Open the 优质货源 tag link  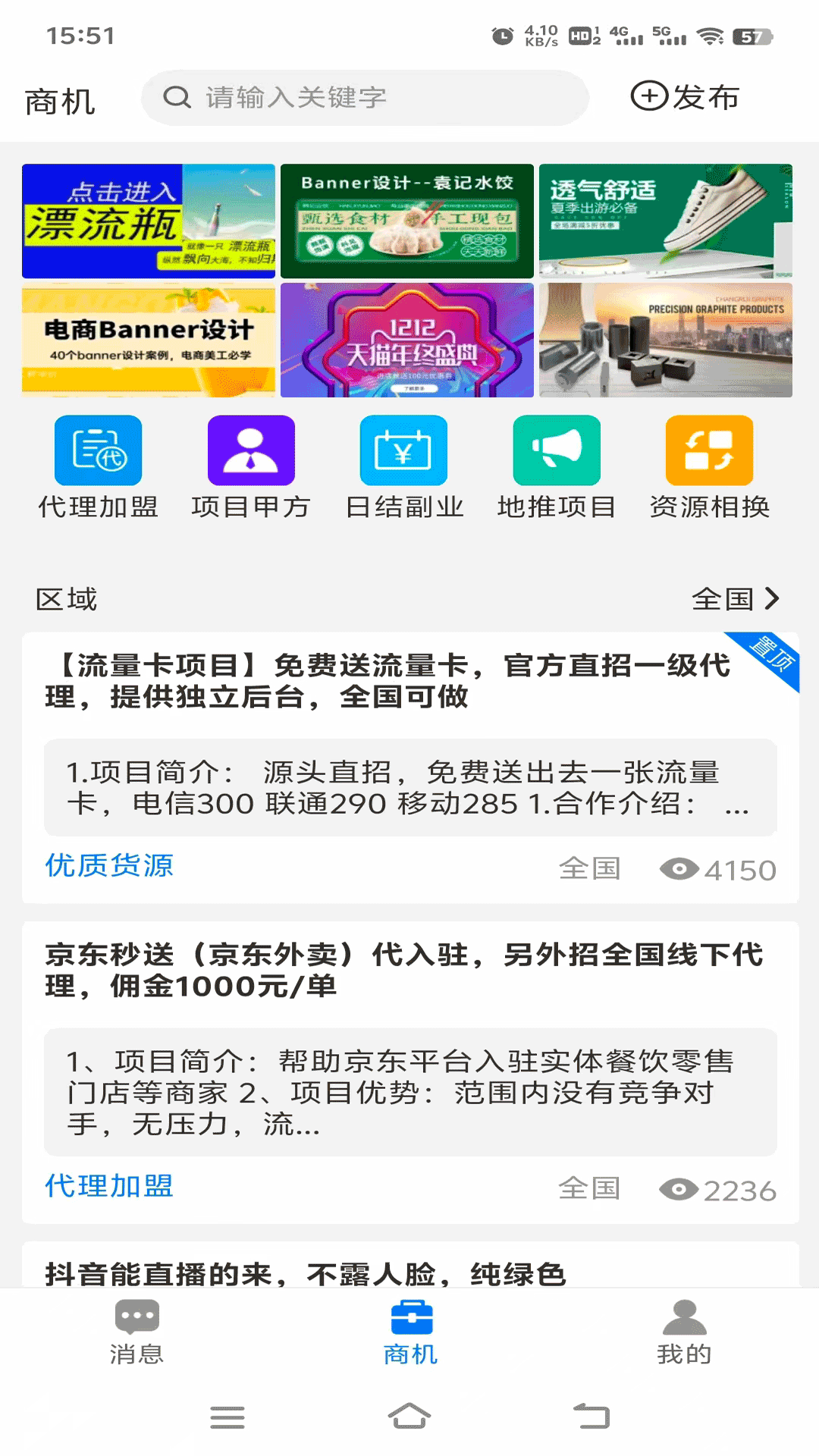click(x=108, y=866)
